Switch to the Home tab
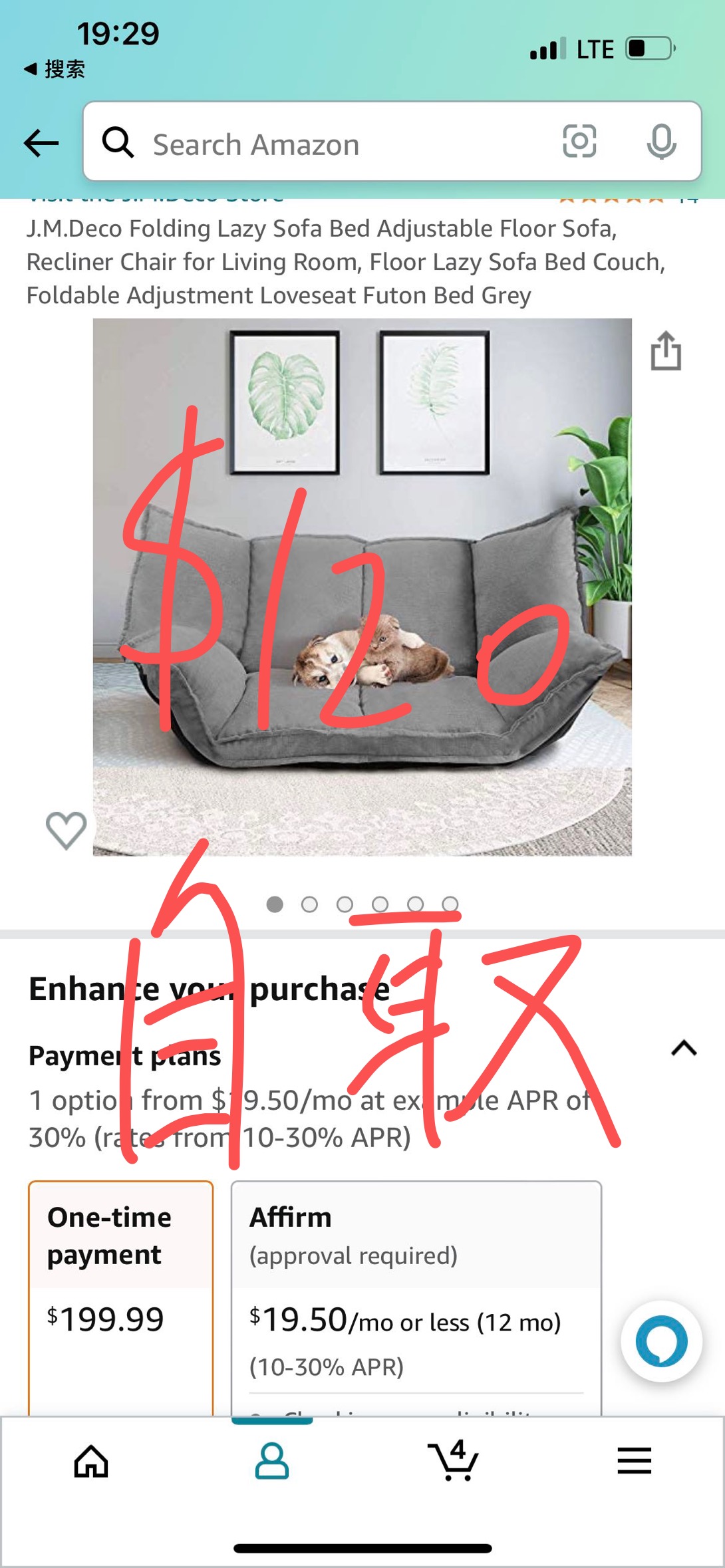This screenshot has height=1568, width=725. [x=91, y=1462]
